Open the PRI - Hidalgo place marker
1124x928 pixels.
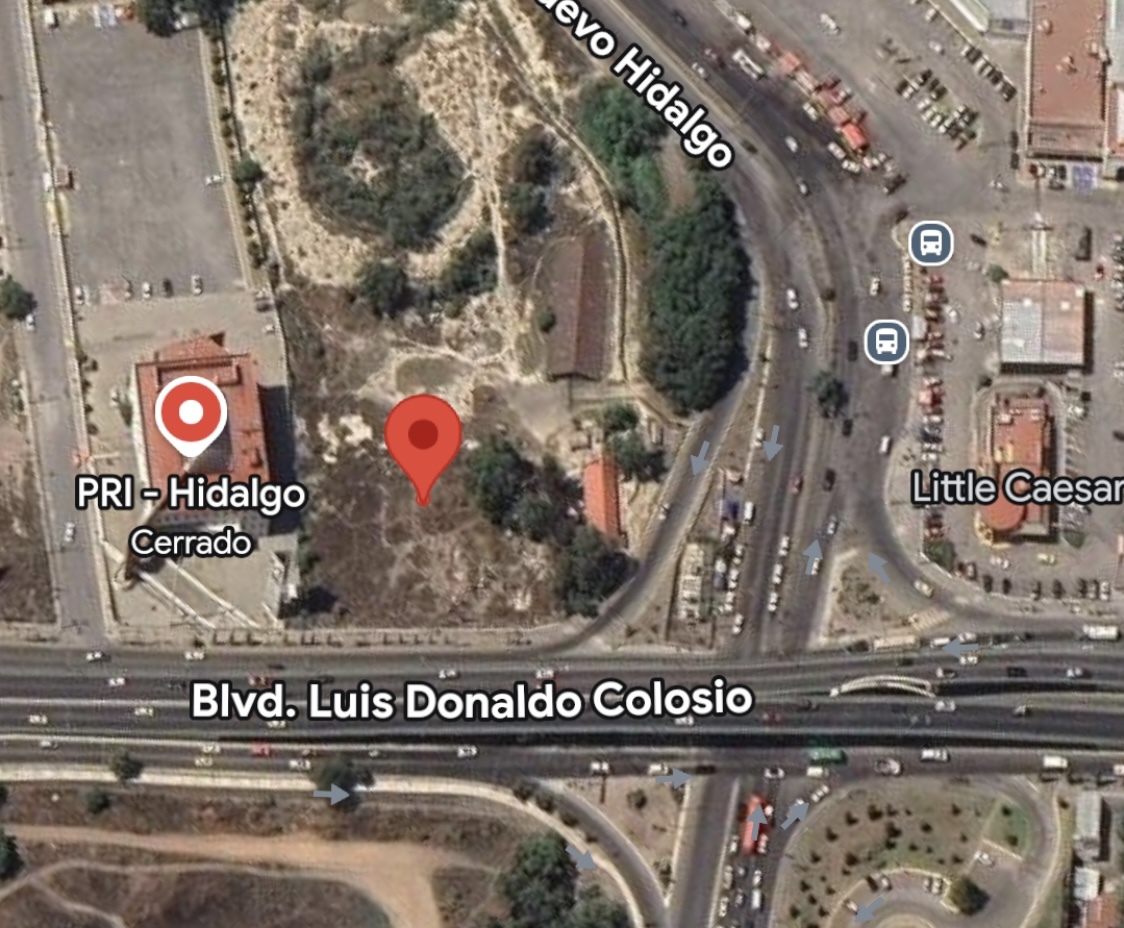(x=191, y=413)
